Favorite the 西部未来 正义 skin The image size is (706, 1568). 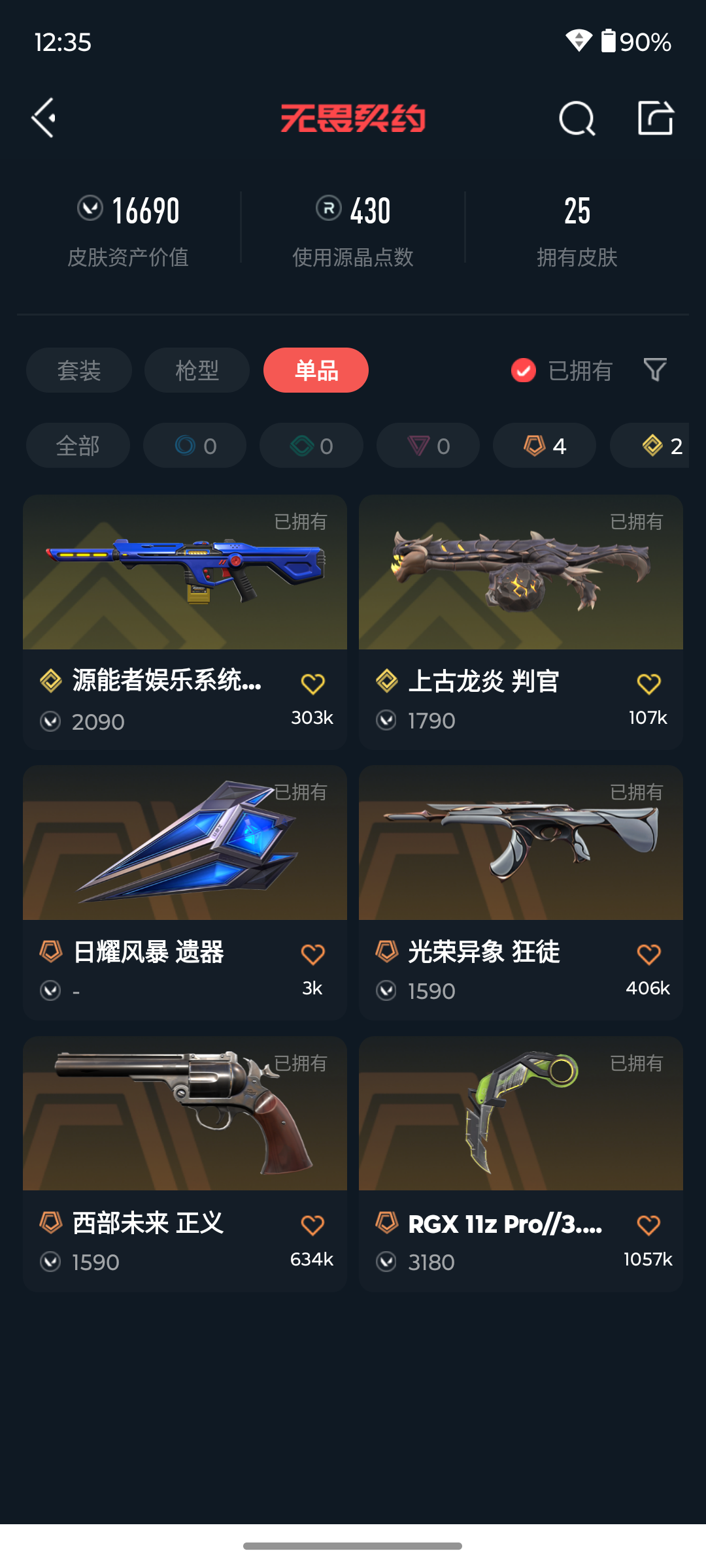(x=312, y=1225)
